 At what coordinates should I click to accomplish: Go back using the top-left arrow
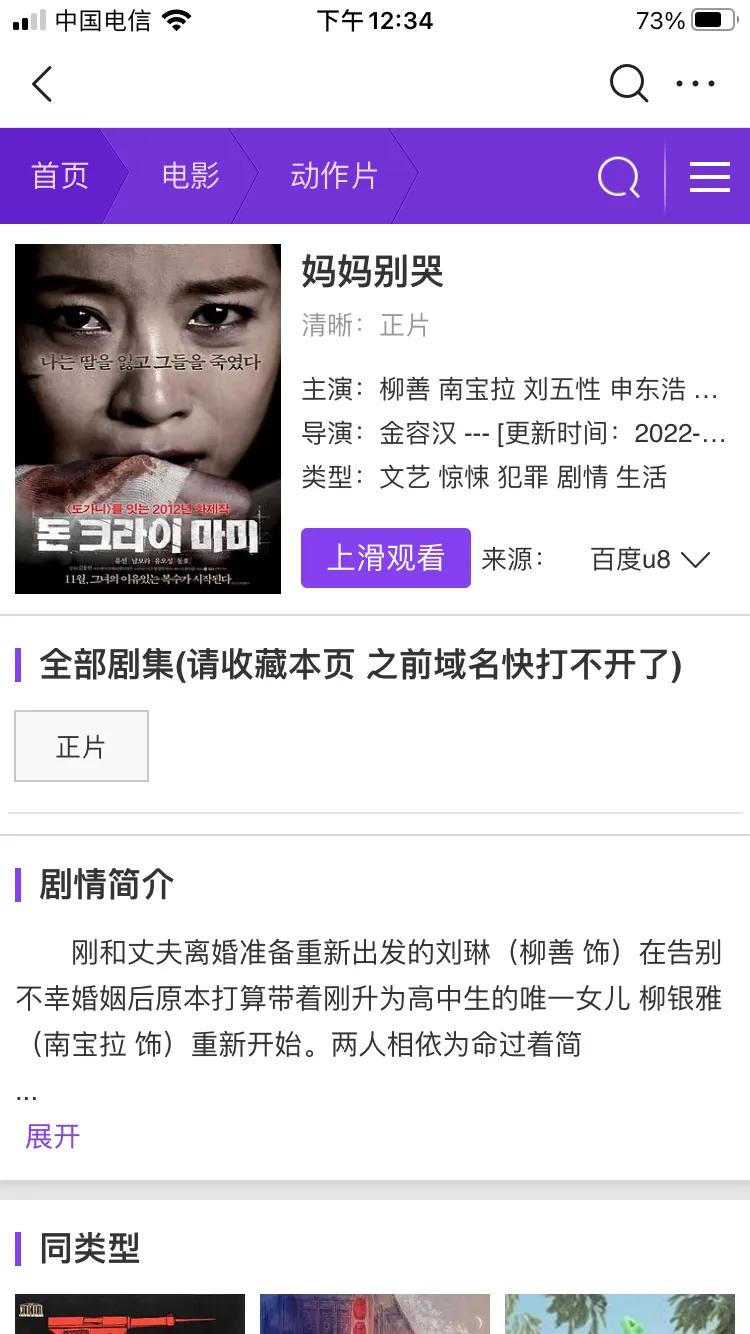click(42, 84)
